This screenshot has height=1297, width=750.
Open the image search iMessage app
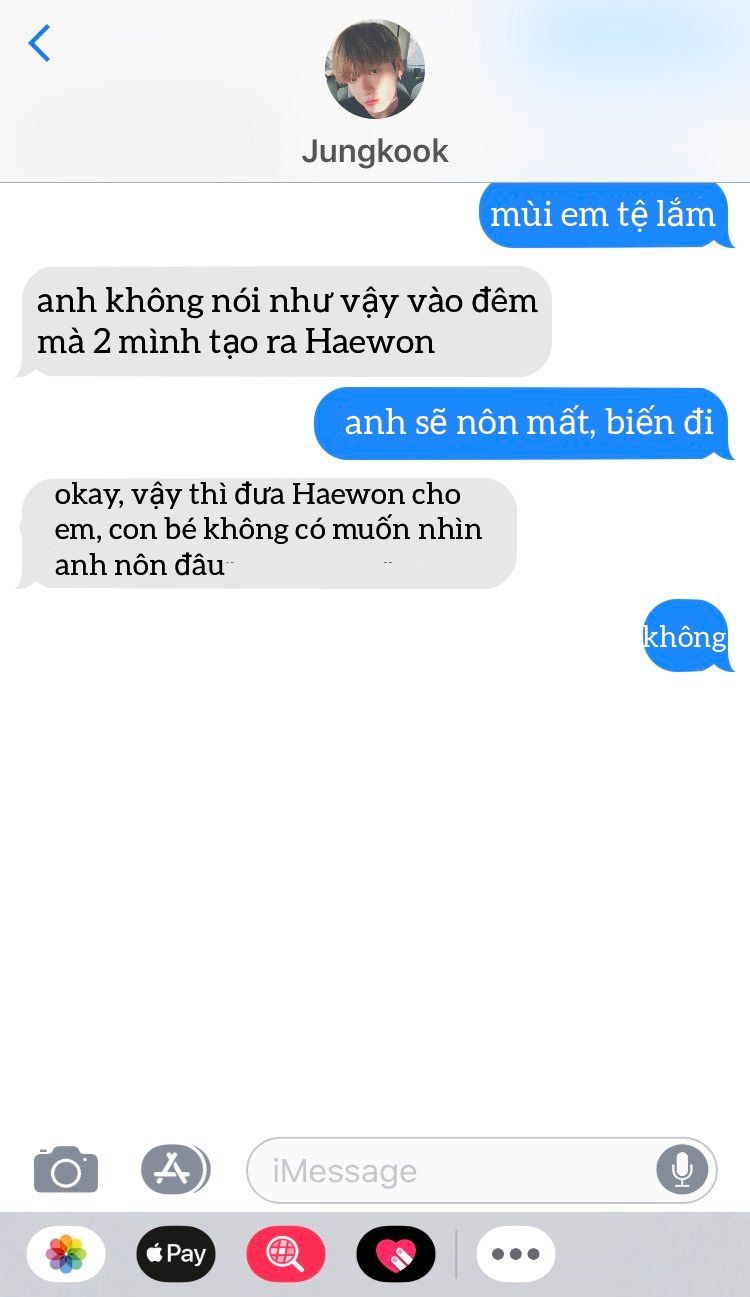click(286, 1254)
